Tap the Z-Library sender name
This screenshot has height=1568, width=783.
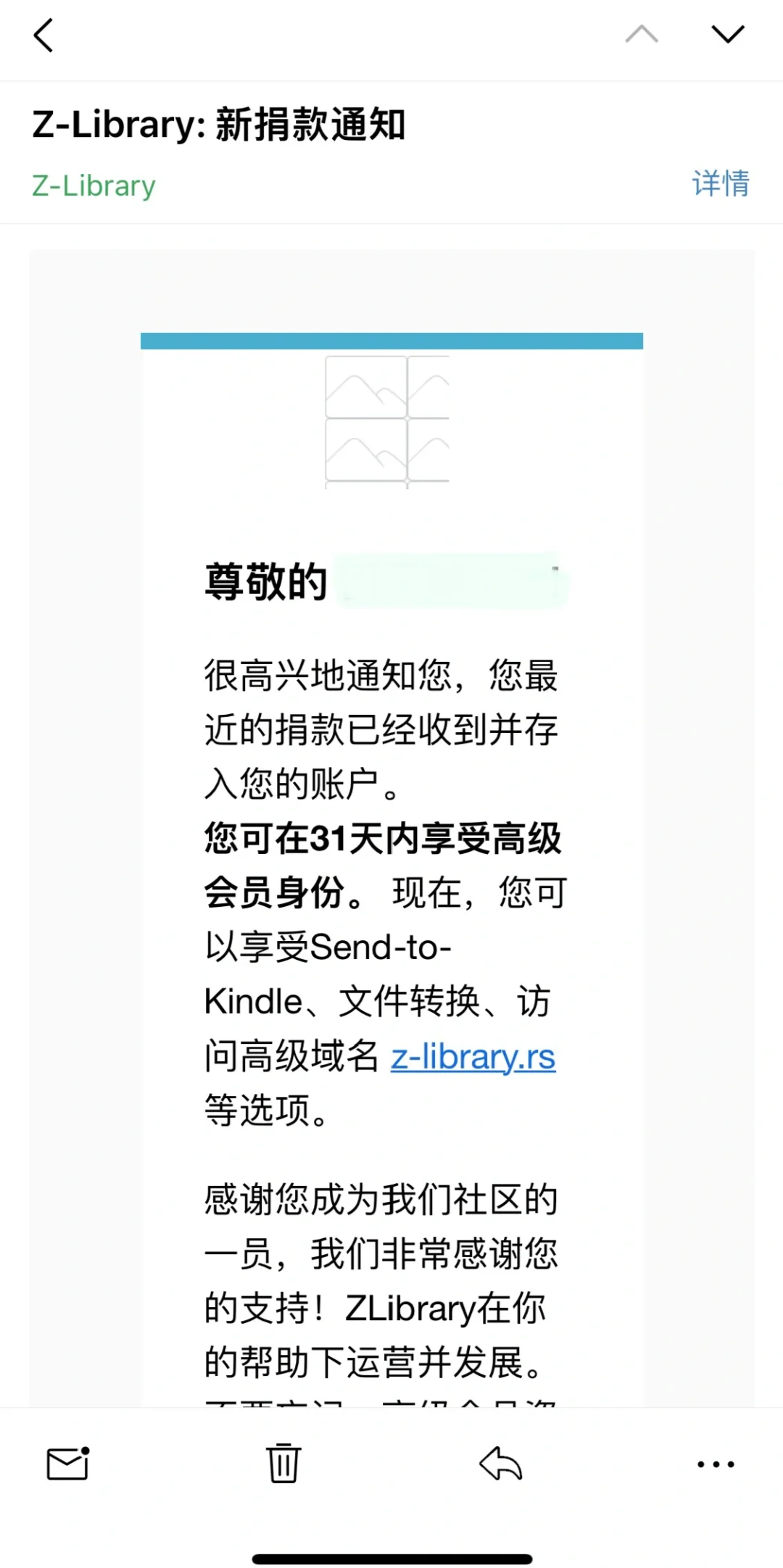point(94,186)
